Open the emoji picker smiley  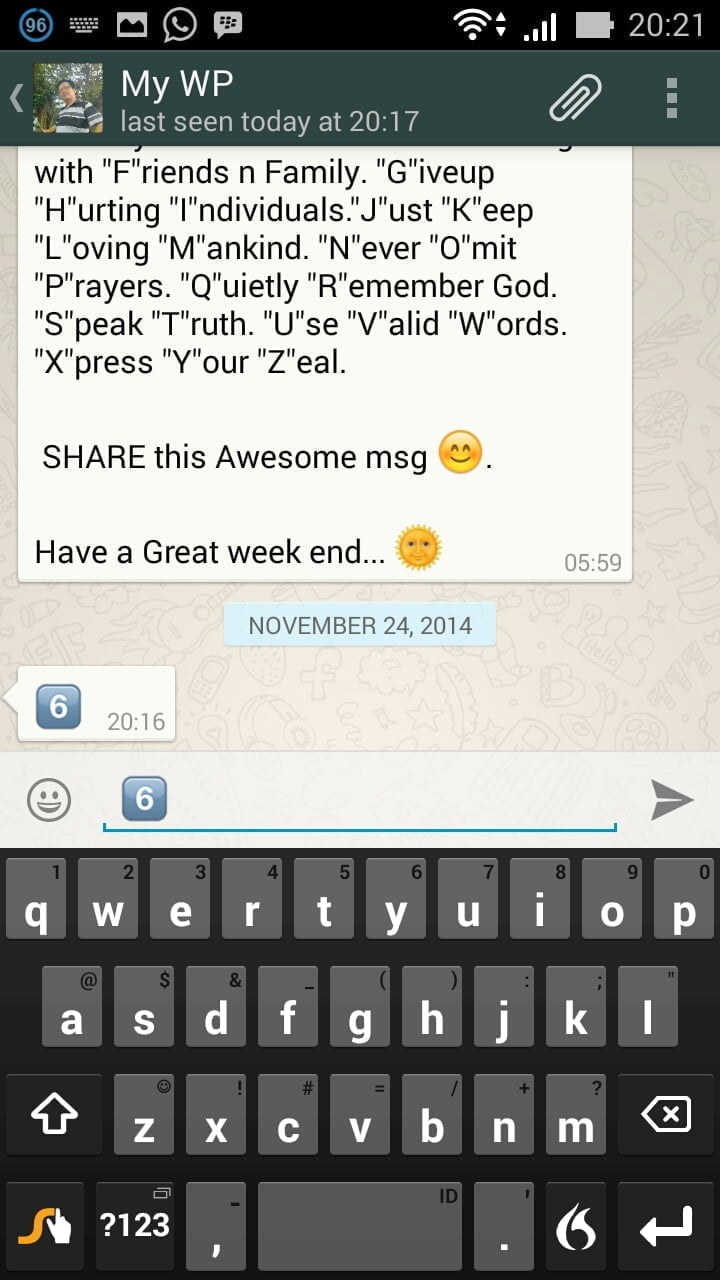click(x=48, y=800)
